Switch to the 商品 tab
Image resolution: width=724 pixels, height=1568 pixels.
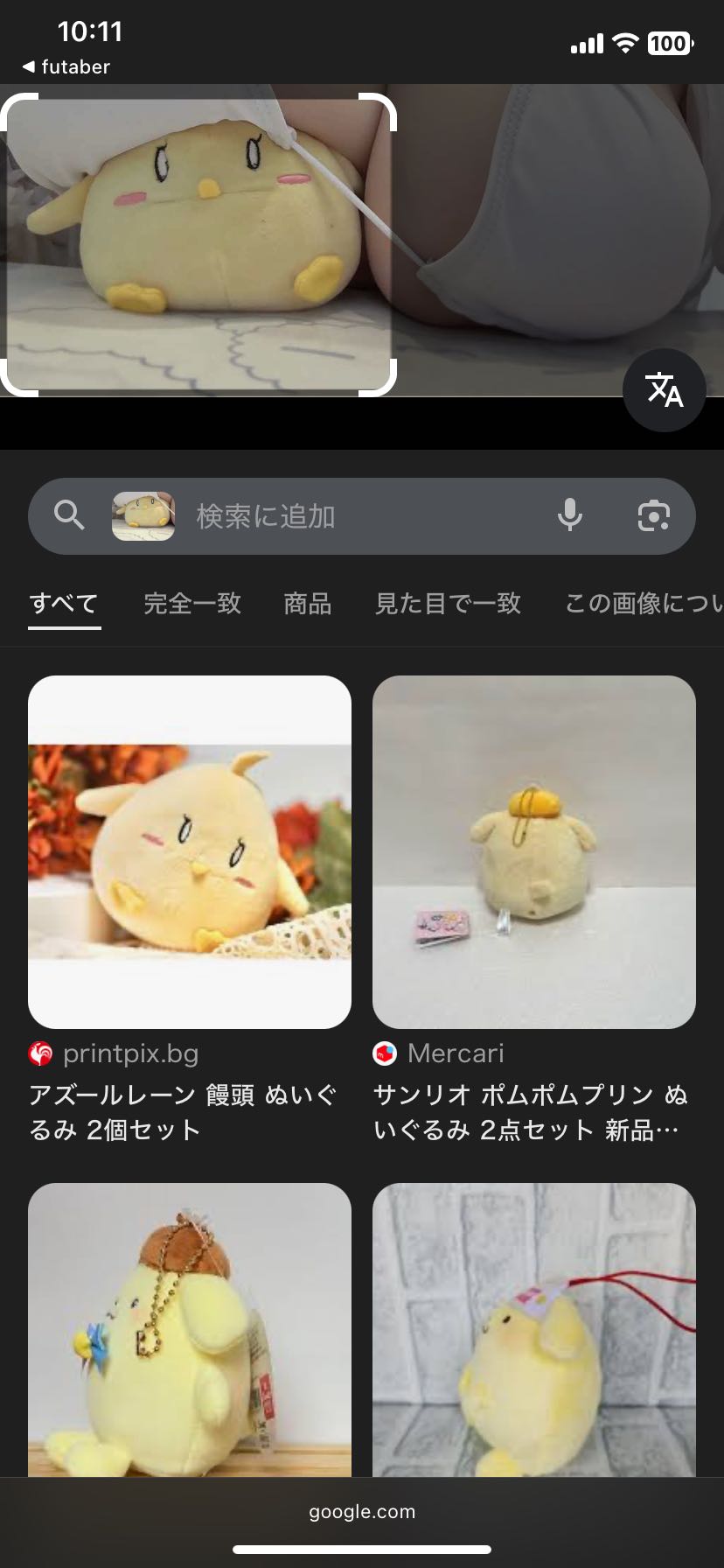pyautogui.click(x=308, y=604)
